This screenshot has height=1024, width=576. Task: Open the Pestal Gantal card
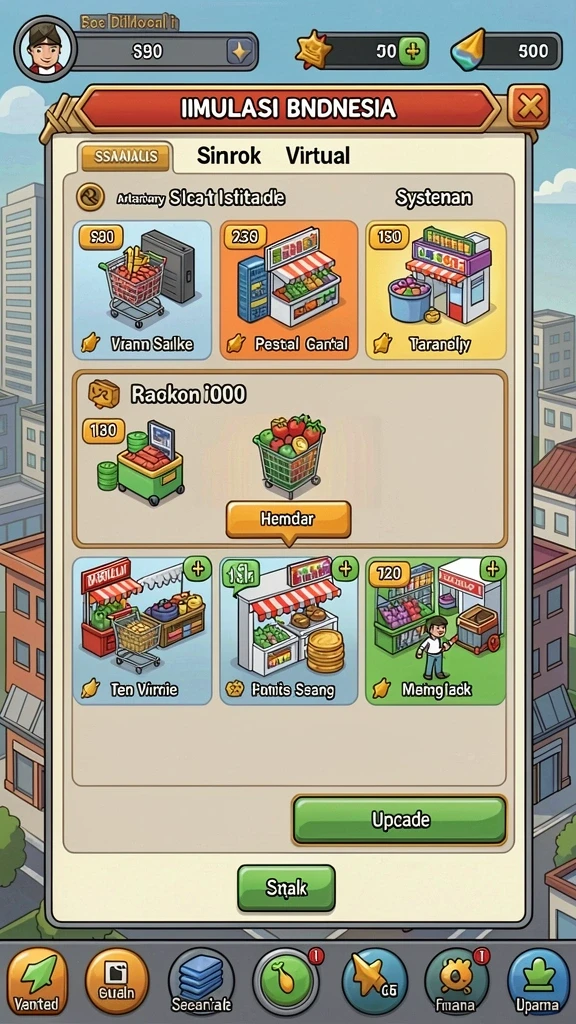tap(288, 290)
